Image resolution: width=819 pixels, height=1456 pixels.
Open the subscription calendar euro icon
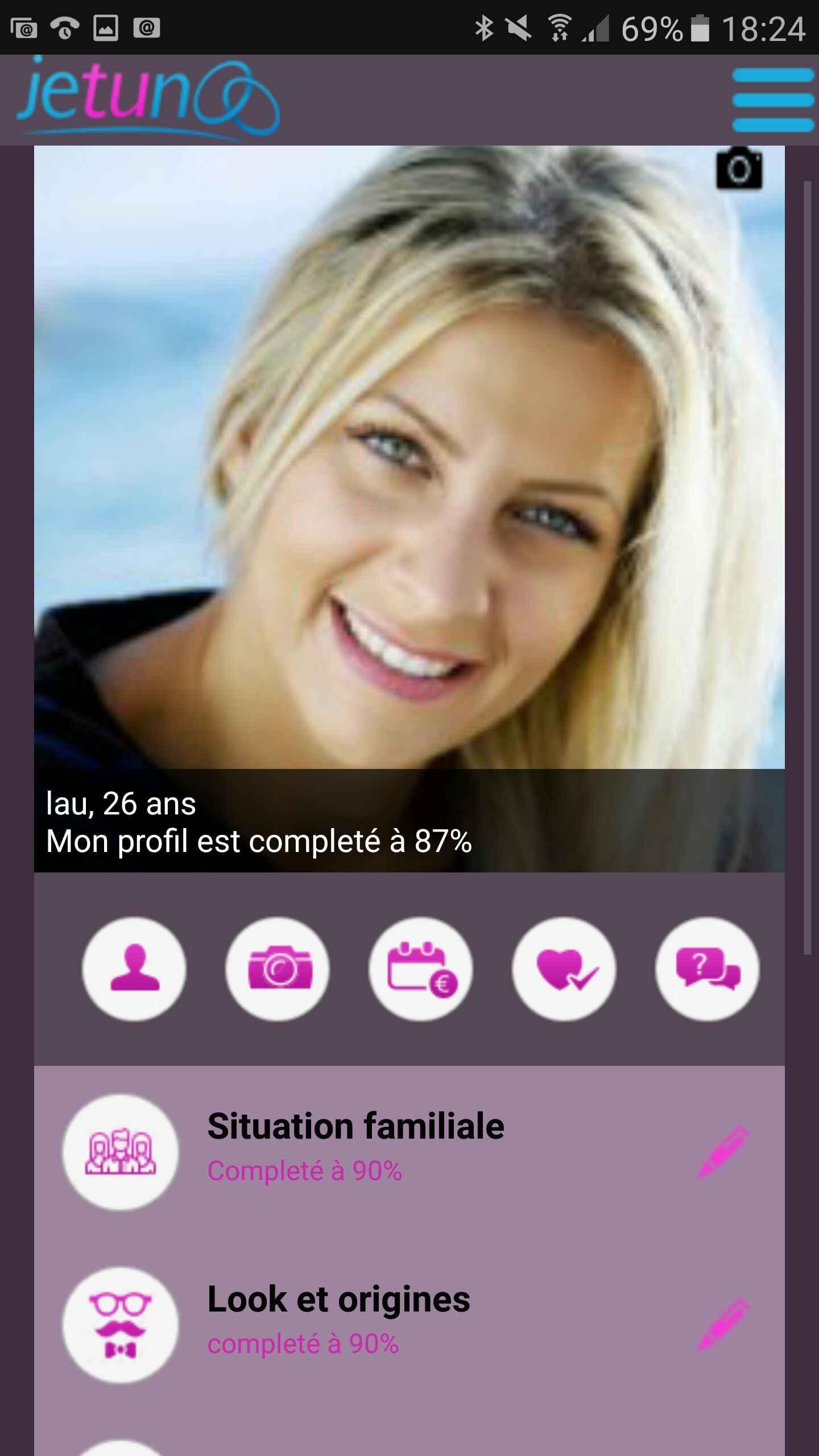pyautogui.click(x=421, y=969)
